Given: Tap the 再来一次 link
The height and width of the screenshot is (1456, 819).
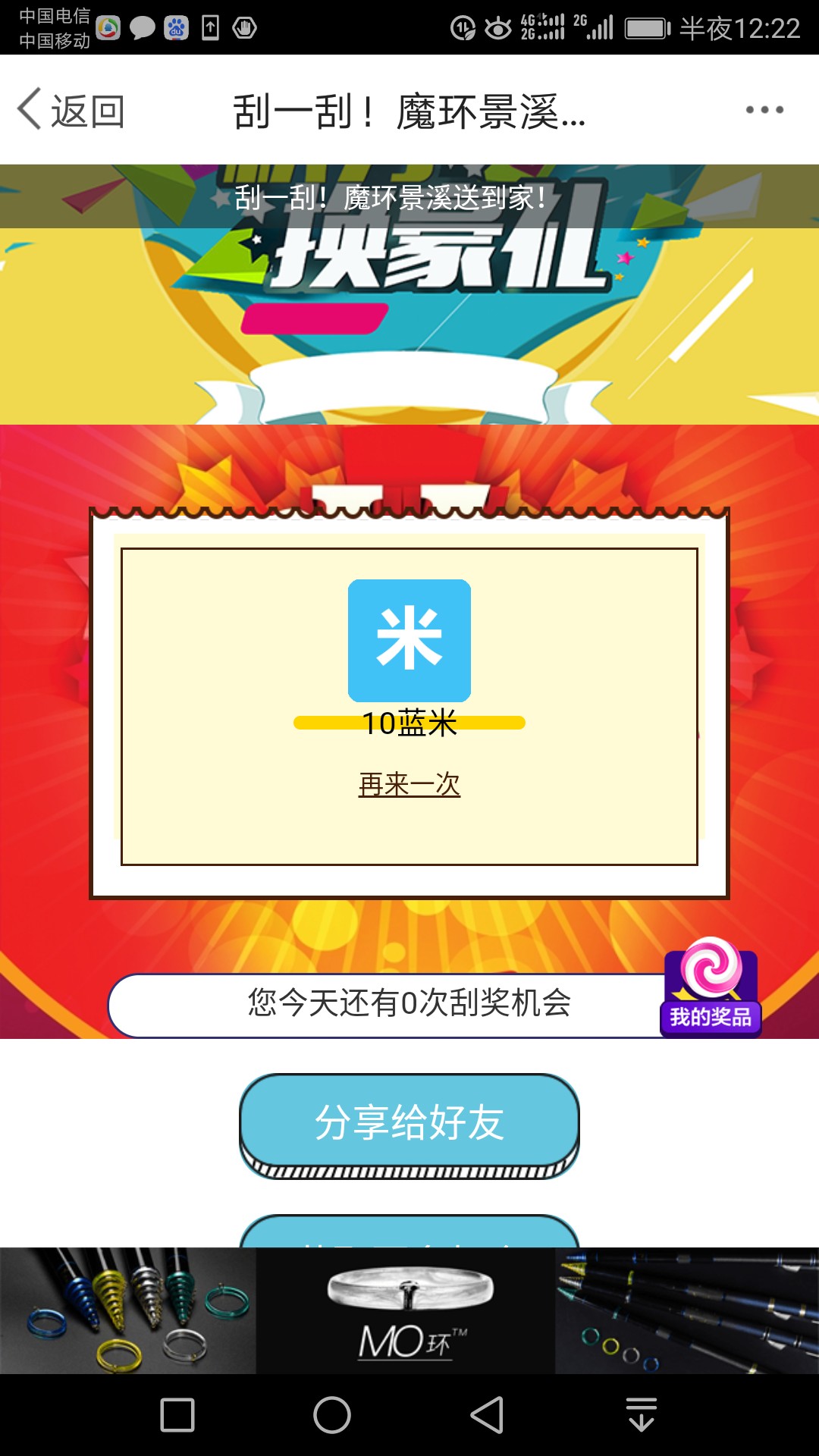Looking at the screenshot, I should (x=409, y=784).
